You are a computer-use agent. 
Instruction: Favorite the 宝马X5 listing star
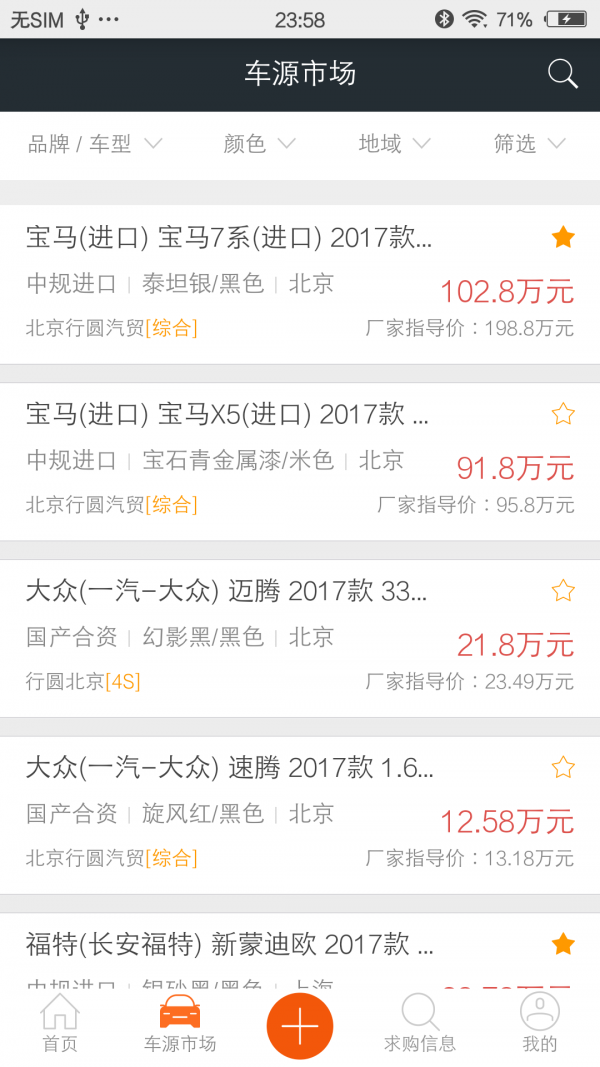563,414
